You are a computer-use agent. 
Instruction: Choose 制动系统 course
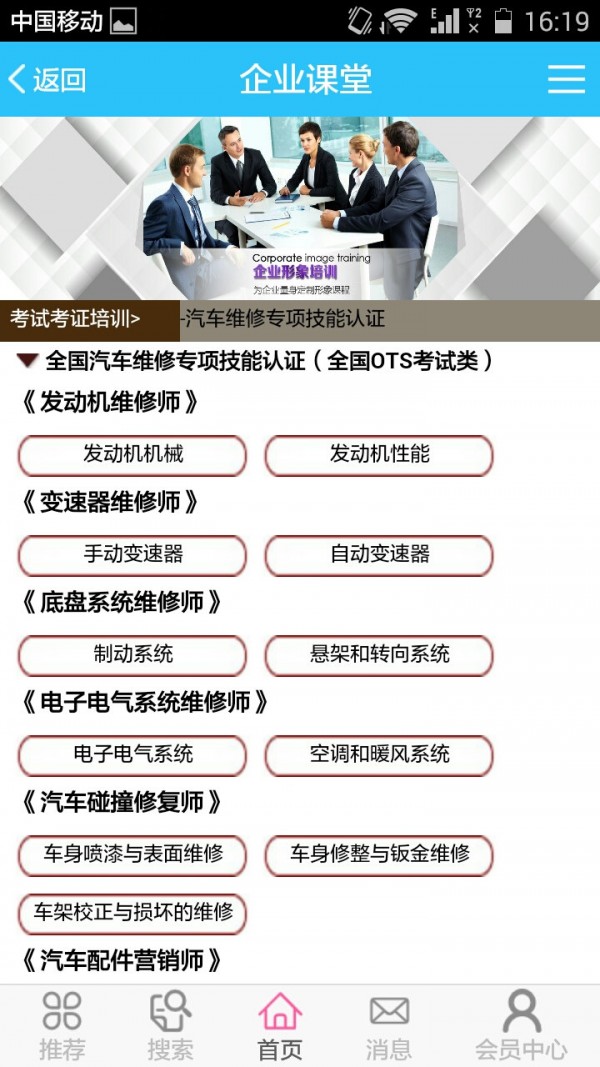132,655
